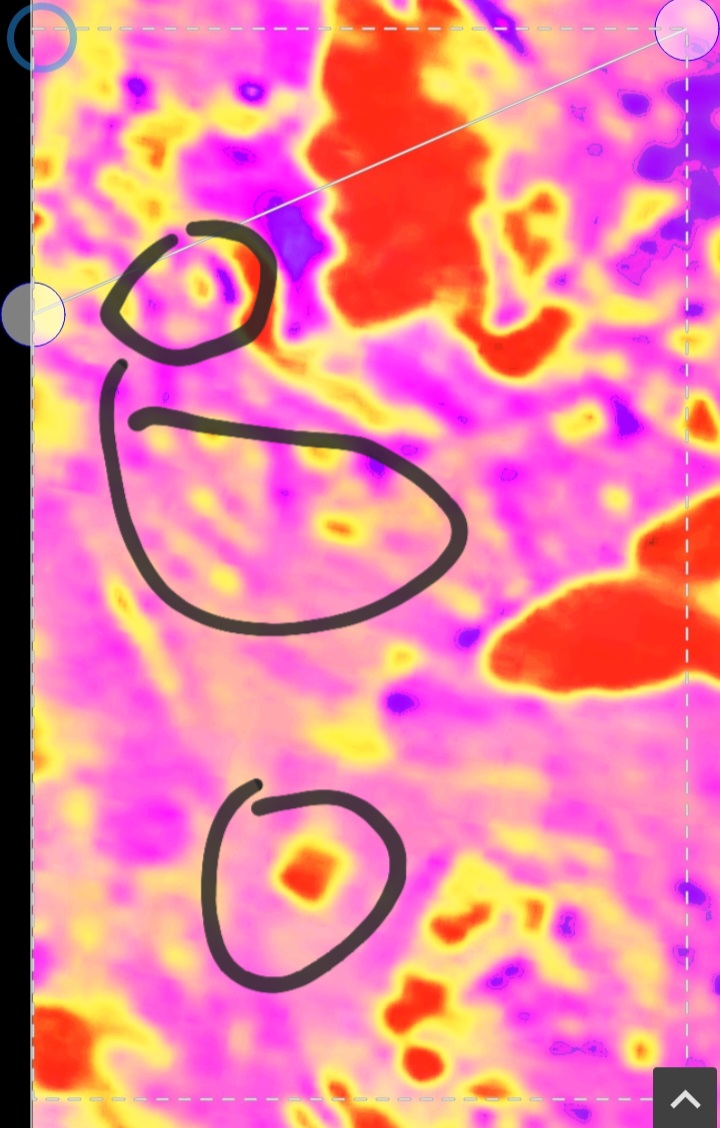This screenshot has height=1128, width=720.
Task: Select the top-right corner crop handle
Action: [x=686, y=29]
